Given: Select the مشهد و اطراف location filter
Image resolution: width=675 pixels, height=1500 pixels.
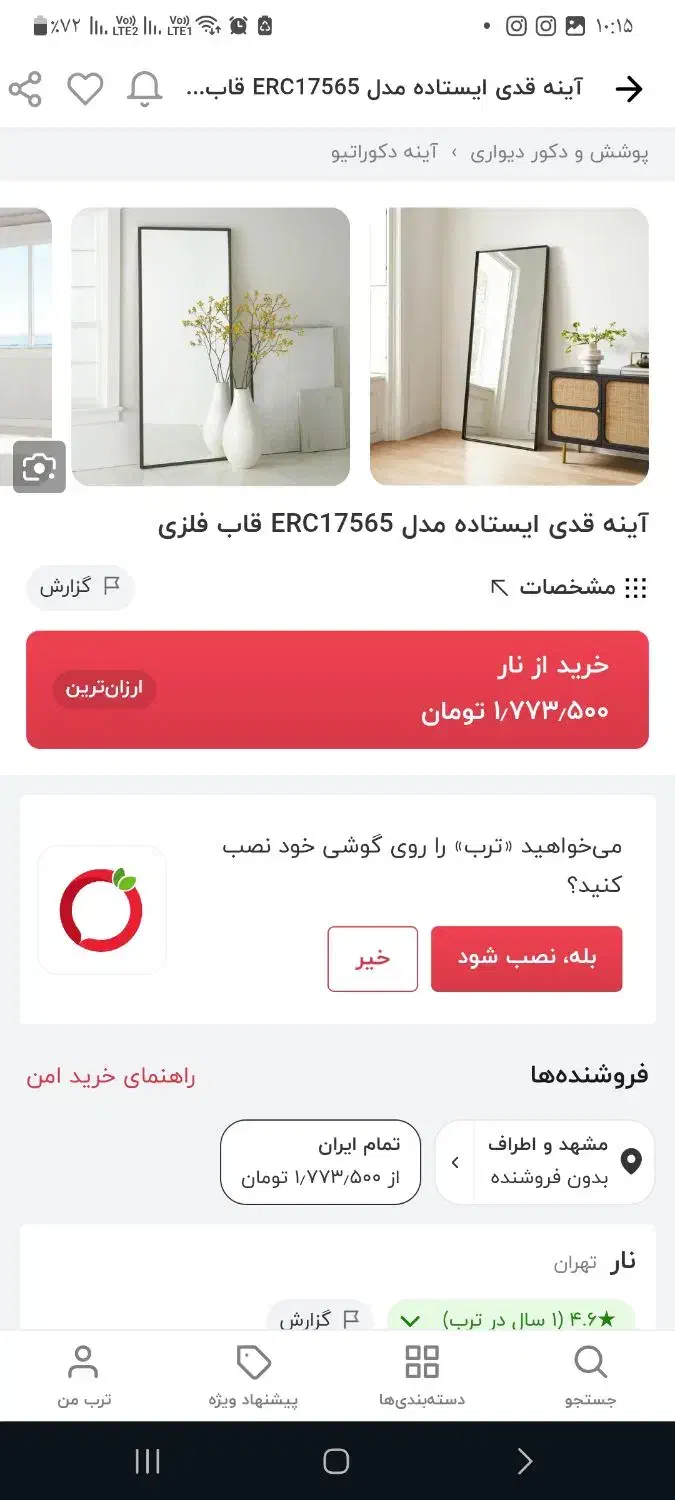Looking at the screenshot, I should (x=545, y=1161).
